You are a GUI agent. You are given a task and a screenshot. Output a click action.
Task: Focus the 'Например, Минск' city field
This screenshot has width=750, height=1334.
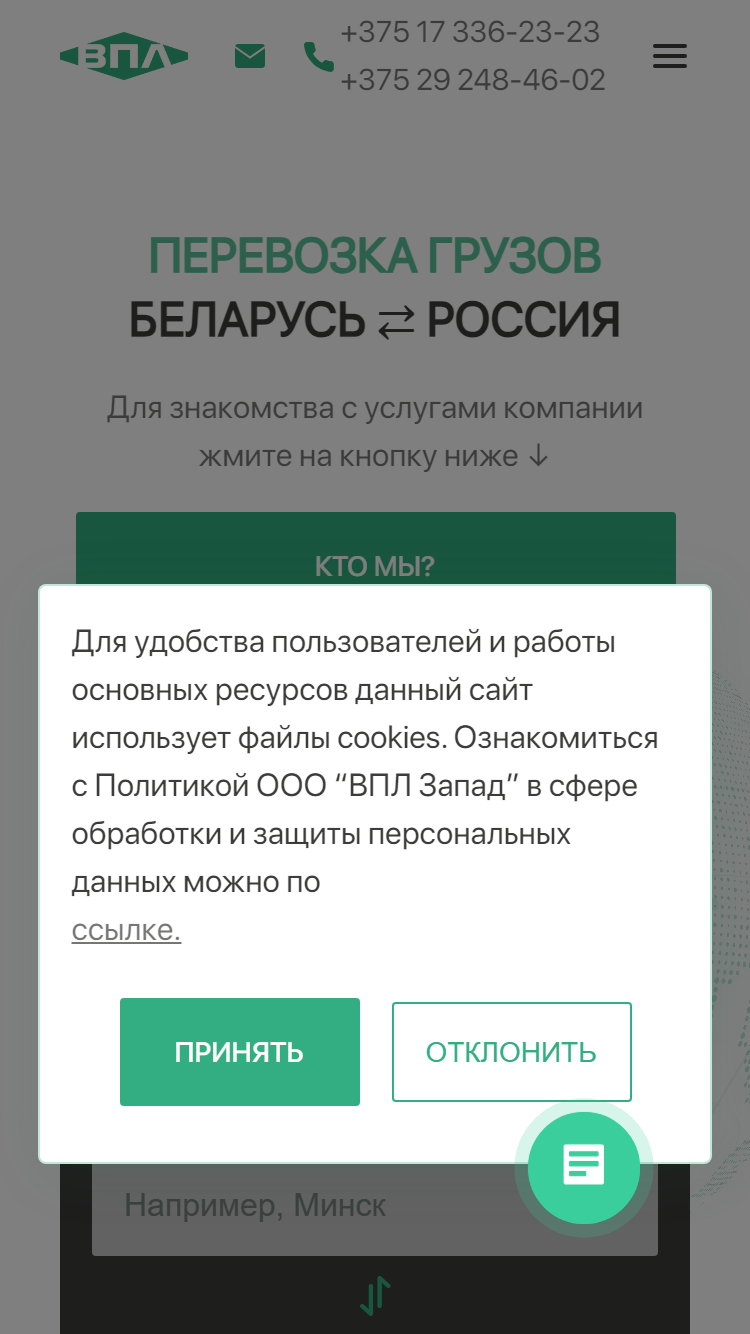click(x=375, y=1207)
